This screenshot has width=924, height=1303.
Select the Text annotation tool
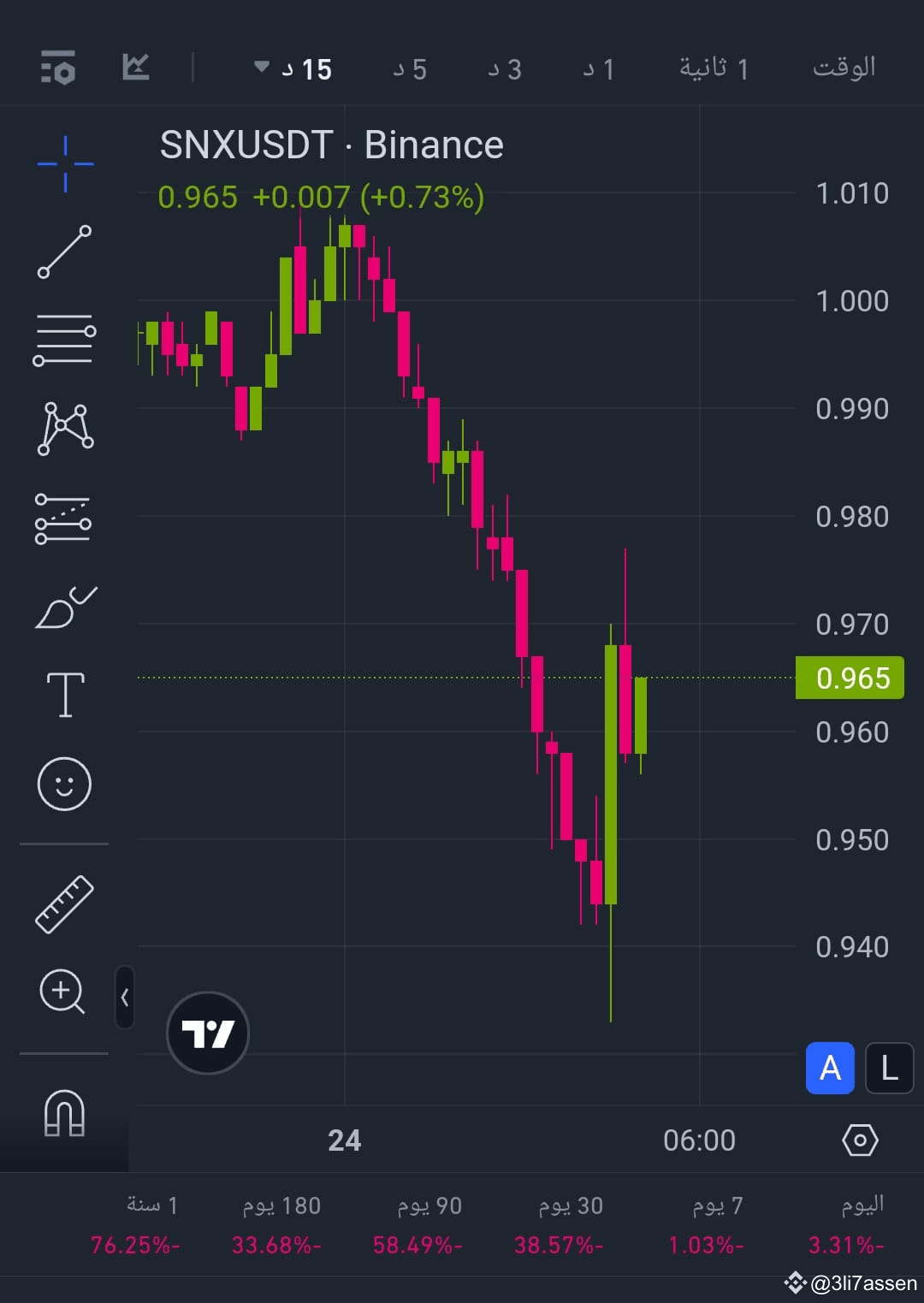(63, 695)
